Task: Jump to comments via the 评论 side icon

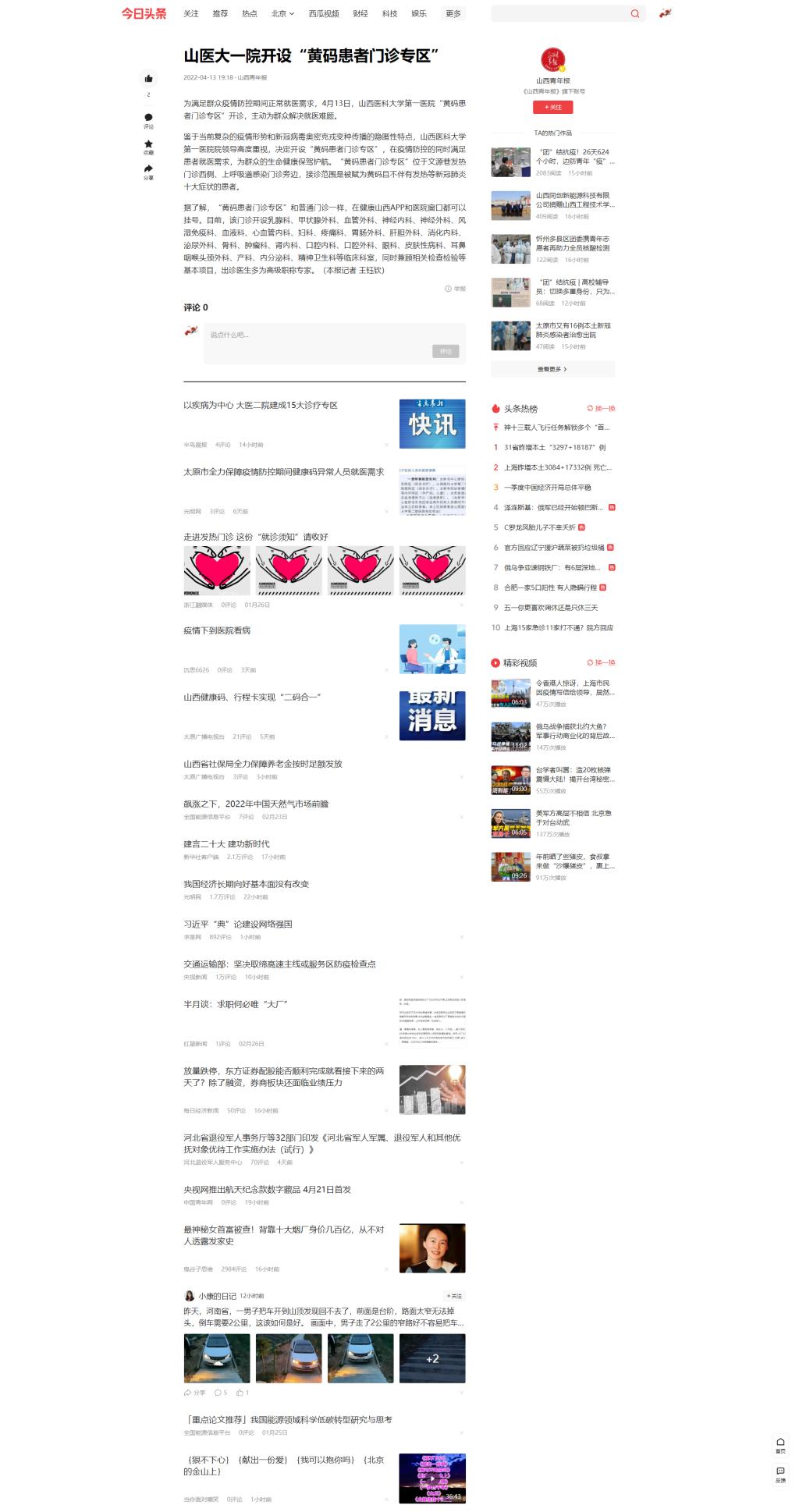Action: (148, 119)
